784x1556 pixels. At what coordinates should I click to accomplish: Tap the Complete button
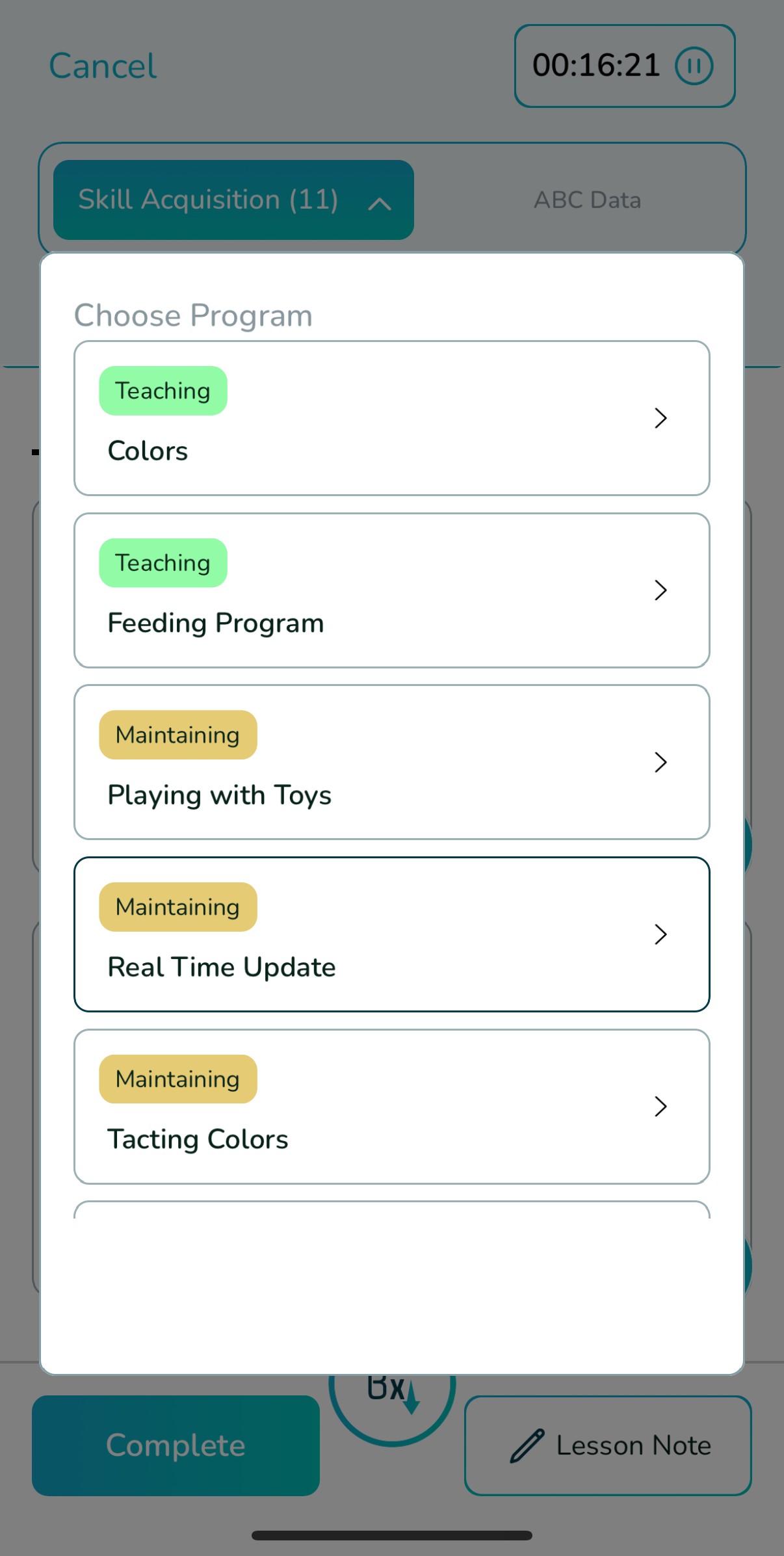[x=176, y=1445]
